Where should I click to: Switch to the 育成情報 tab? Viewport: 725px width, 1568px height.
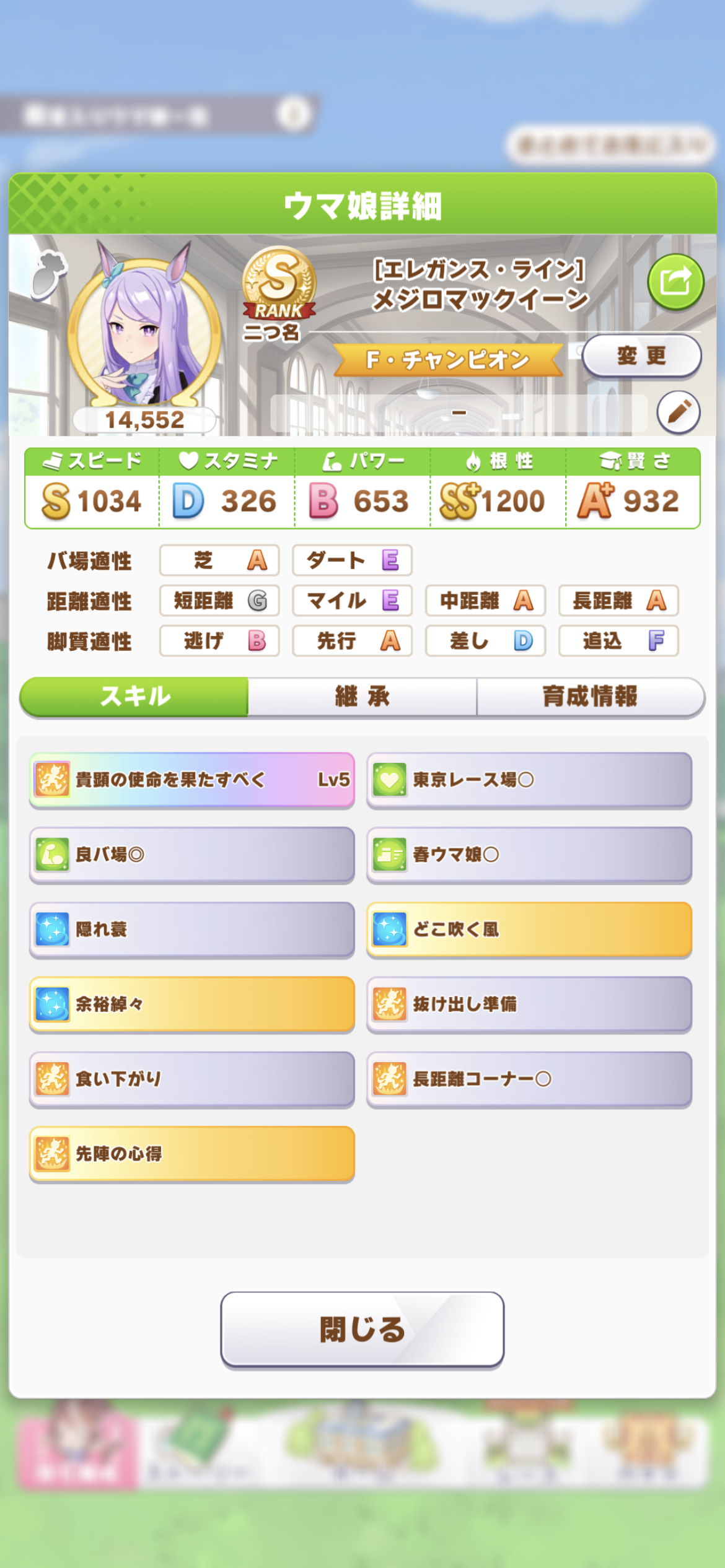(x=590, y=697)
